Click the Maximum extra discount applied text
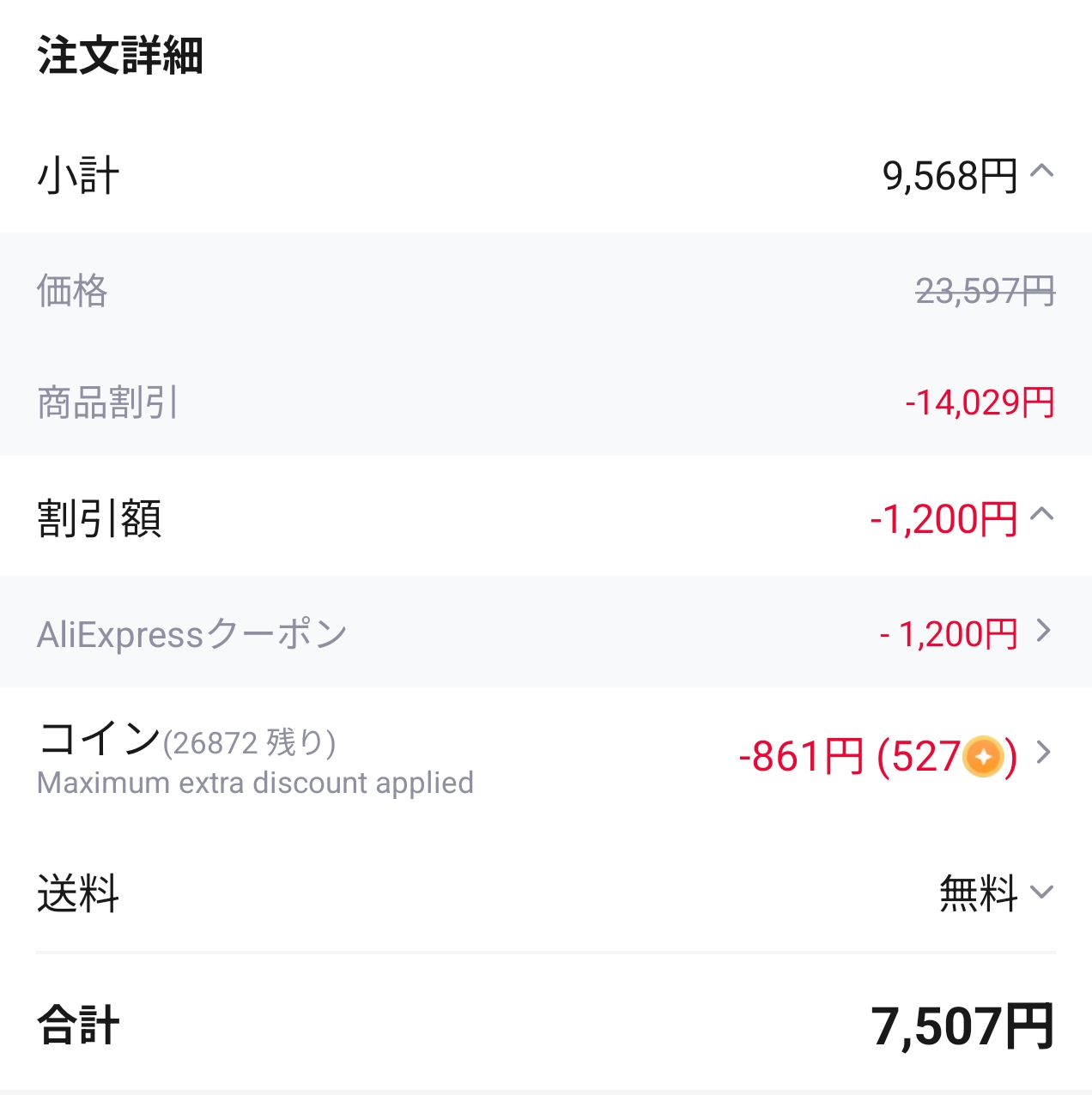1092x1095 pixels. (254, 783)
